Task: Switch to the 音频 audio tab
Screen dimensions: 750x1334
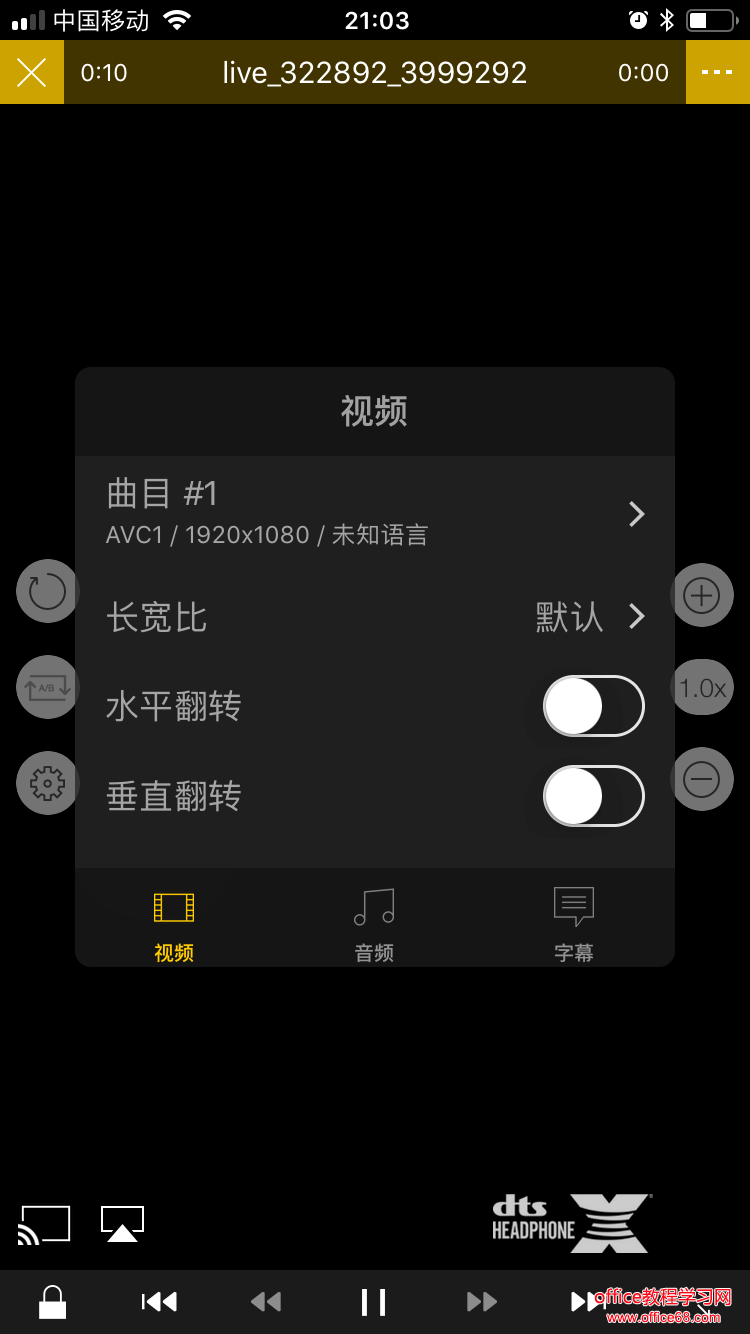Action: point(374,920)
